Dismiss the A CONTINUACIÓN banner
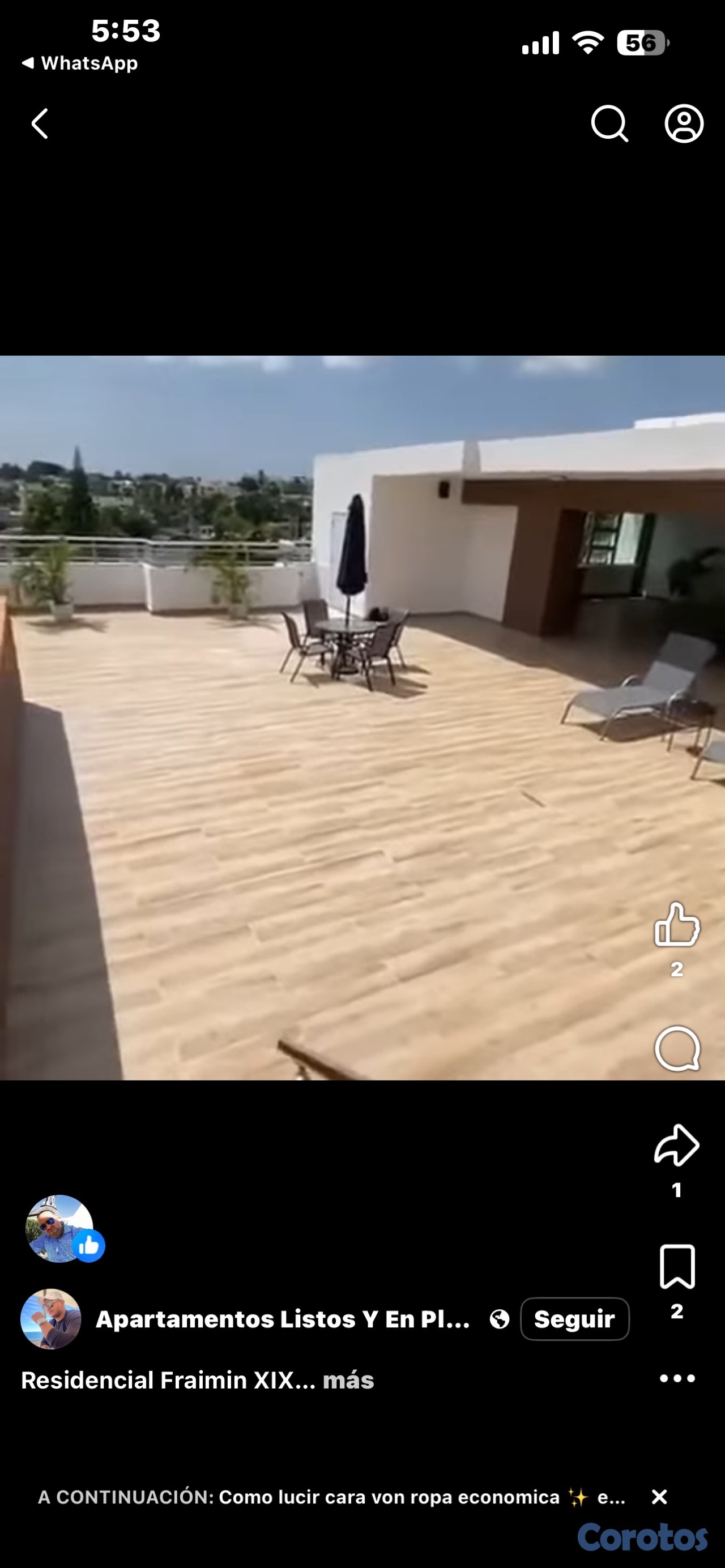725x1568 pixels. tap(659, 1497)
